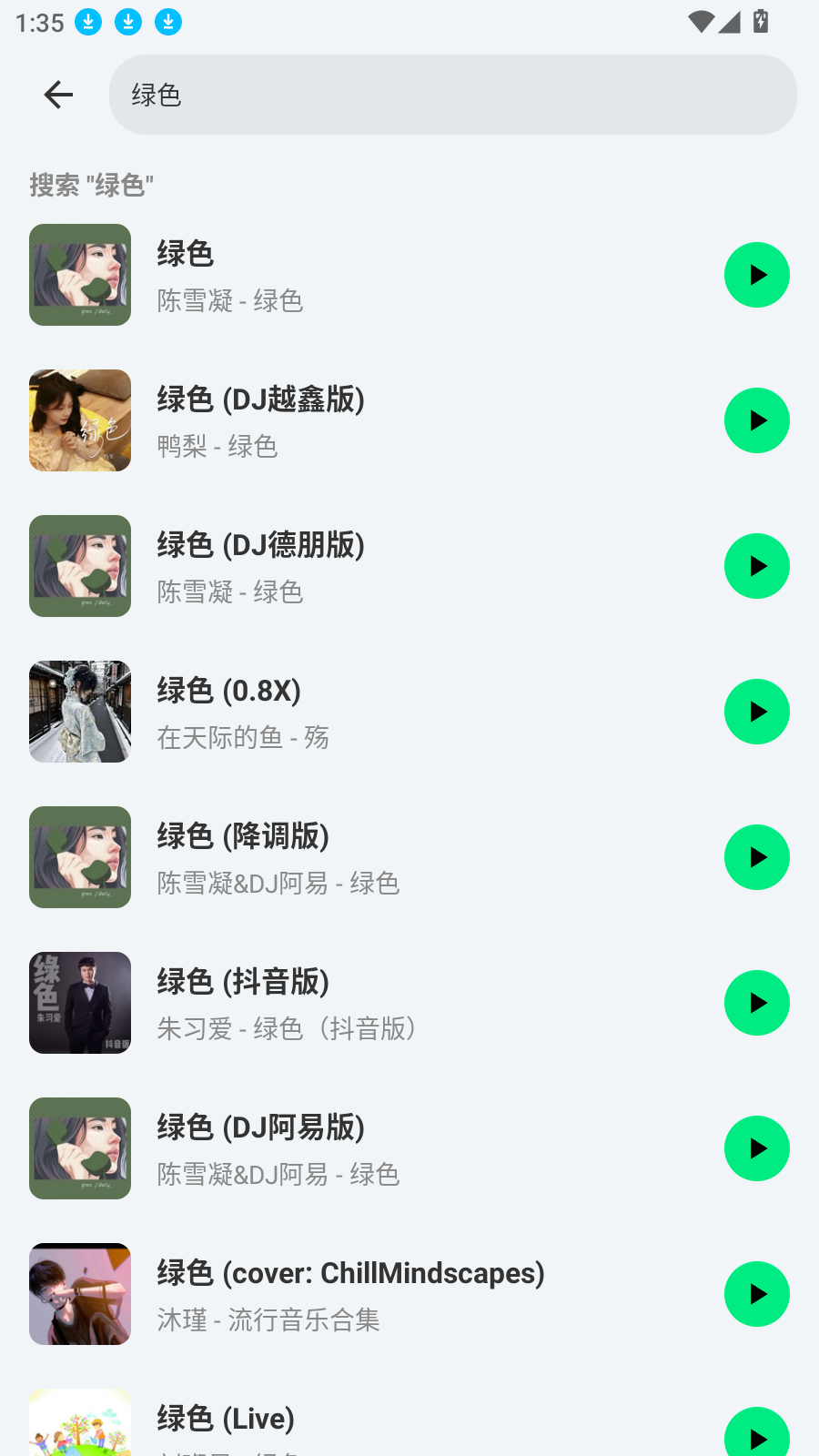819x1456 pixels.
Task: Tap the album art for 绿色 (抖音版)
Action: tap(79, 1003)
